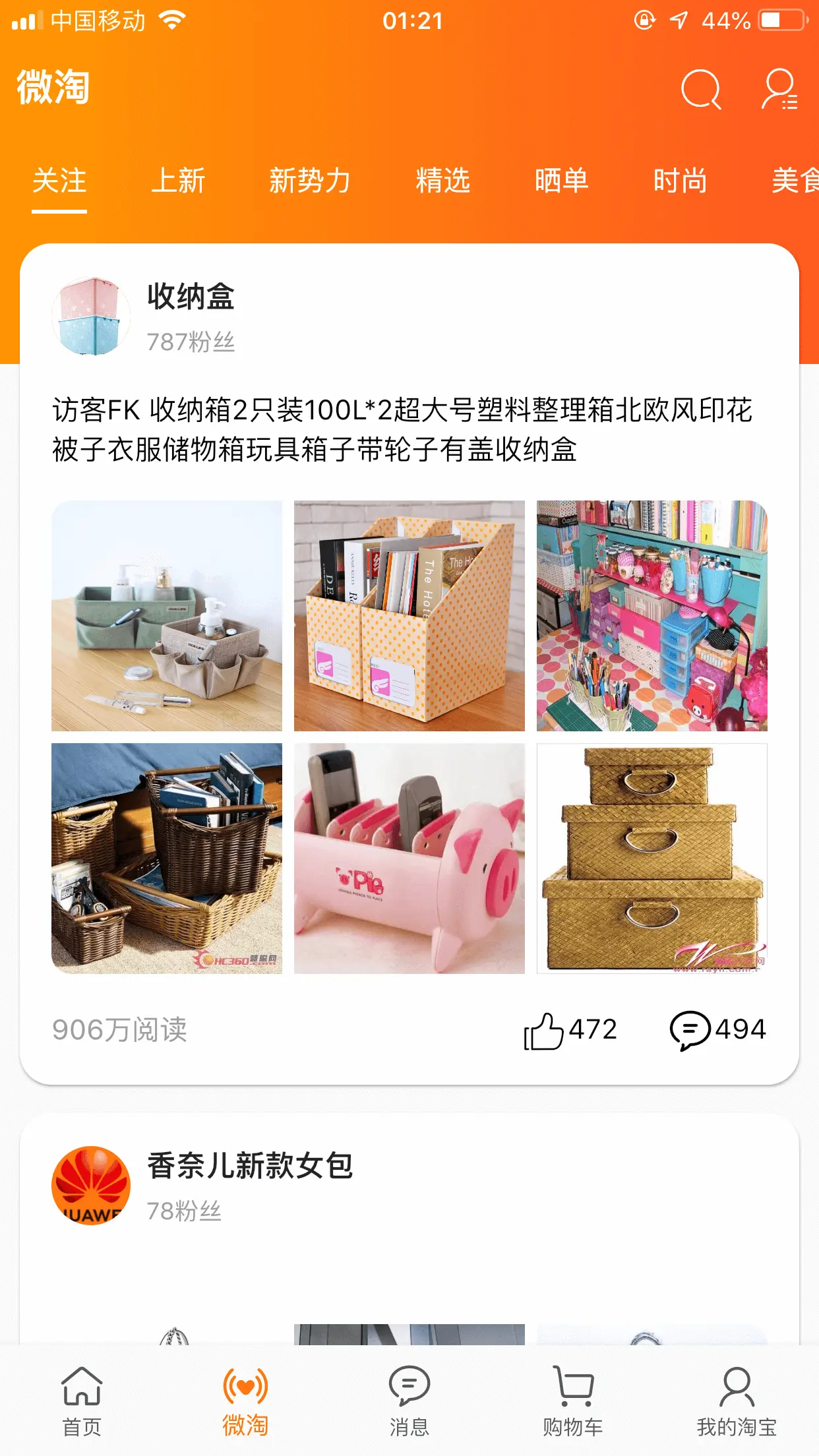Open the stacked woven boxes photo
The image size is (819, 1456).
[x=652, y=859]
